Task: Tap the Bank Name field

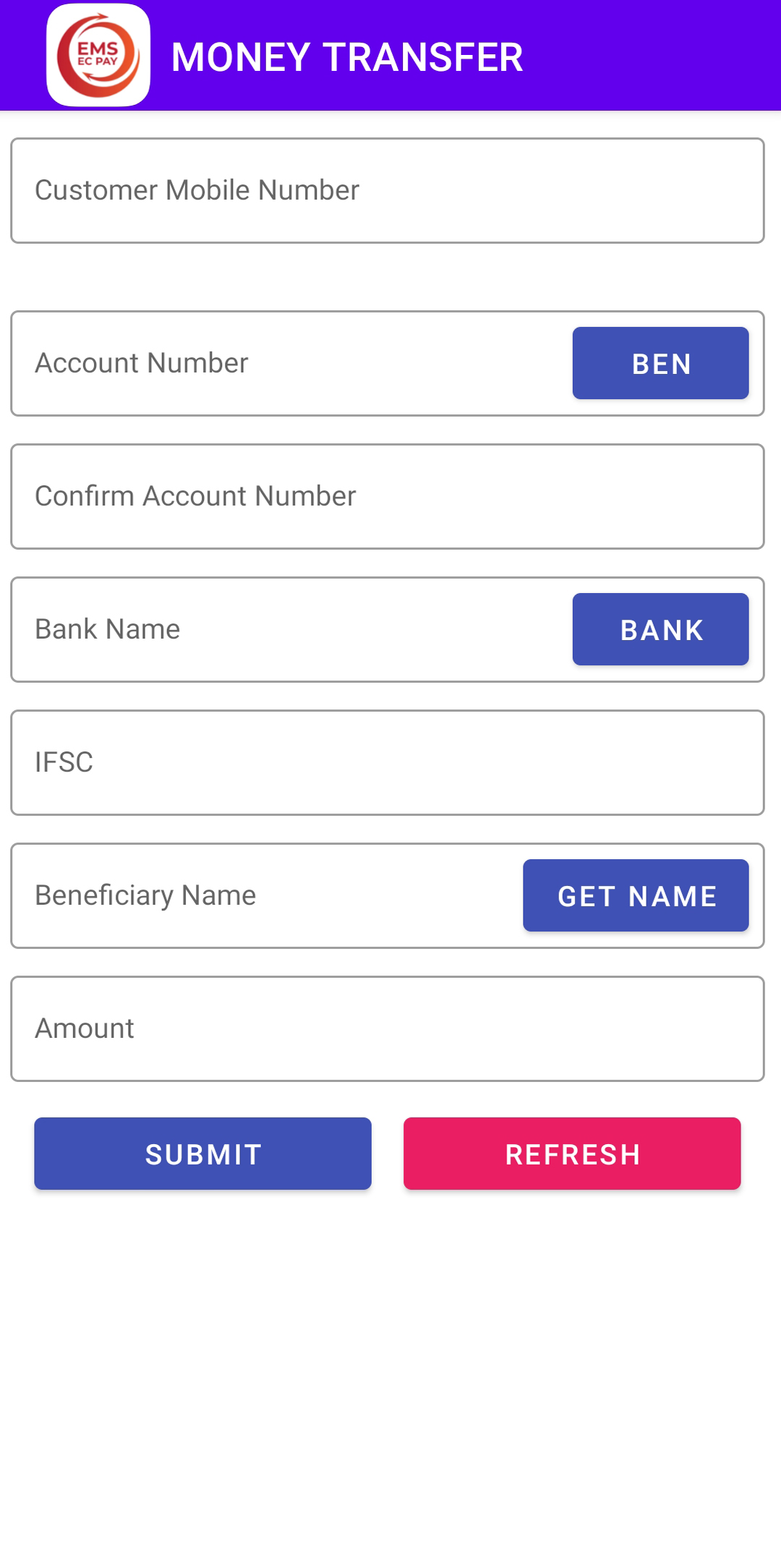Action: click(x=289, y=629)
